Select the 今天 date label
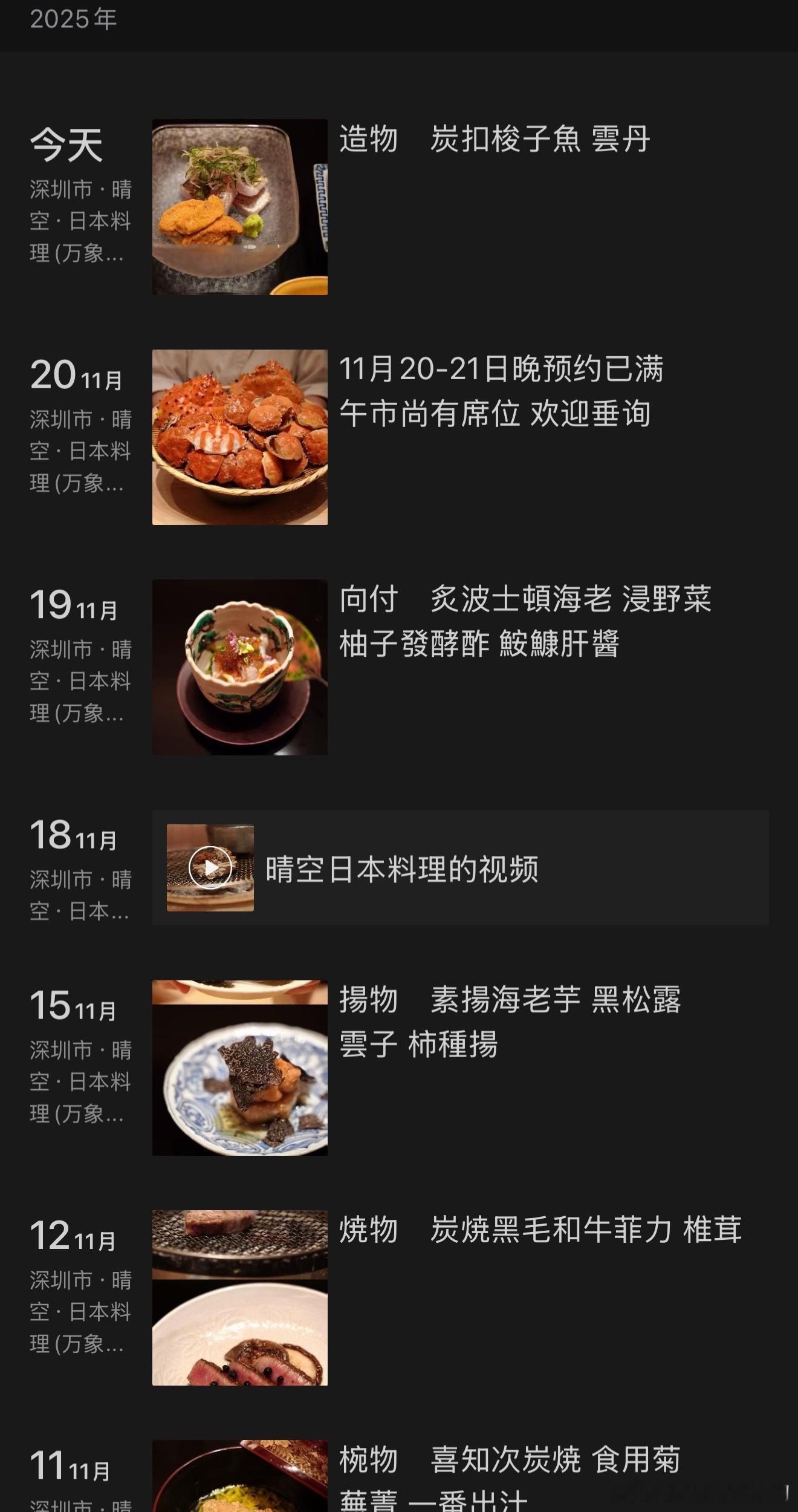The image size is (798, 1512). [x=66, y=145]
